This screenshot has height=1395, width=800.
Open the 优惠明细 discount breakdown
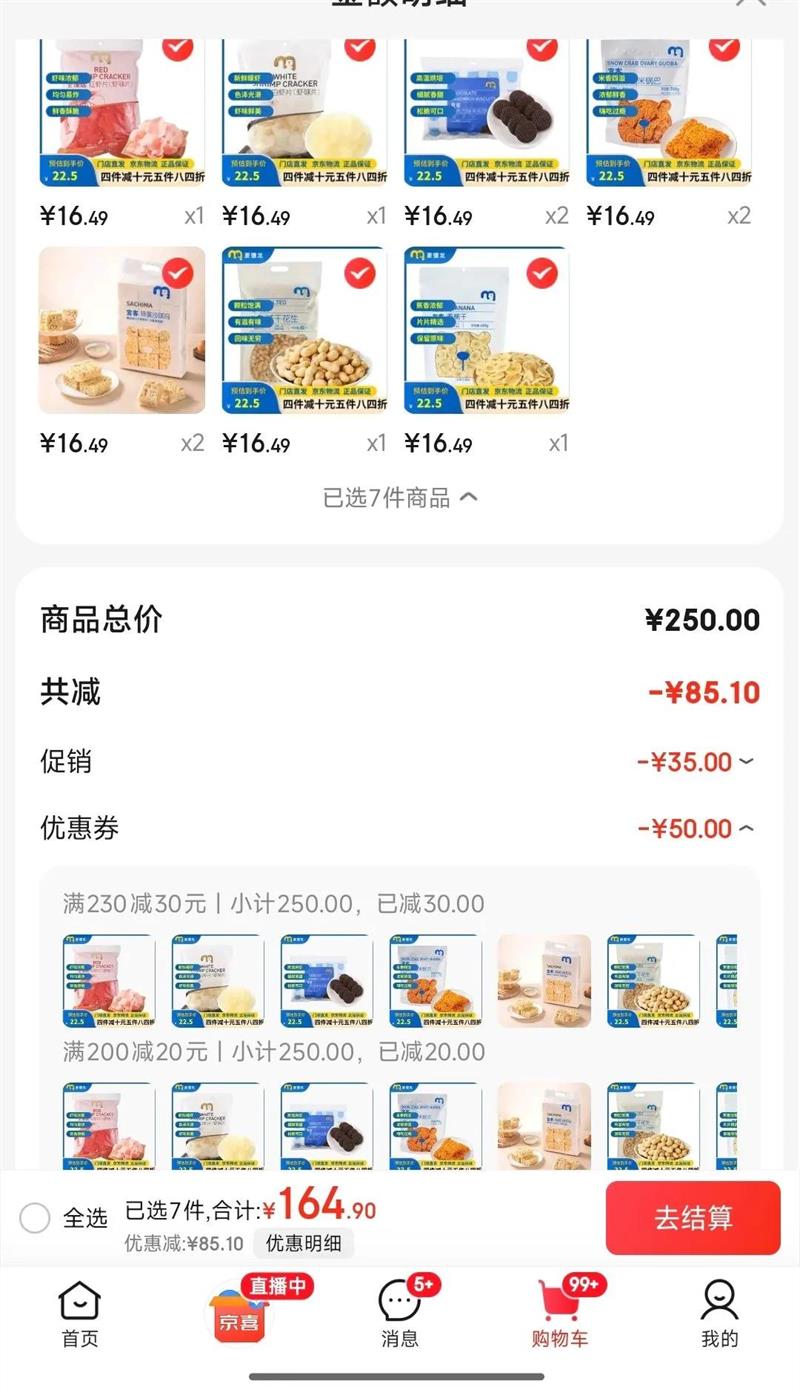[x=303, y=1243]
